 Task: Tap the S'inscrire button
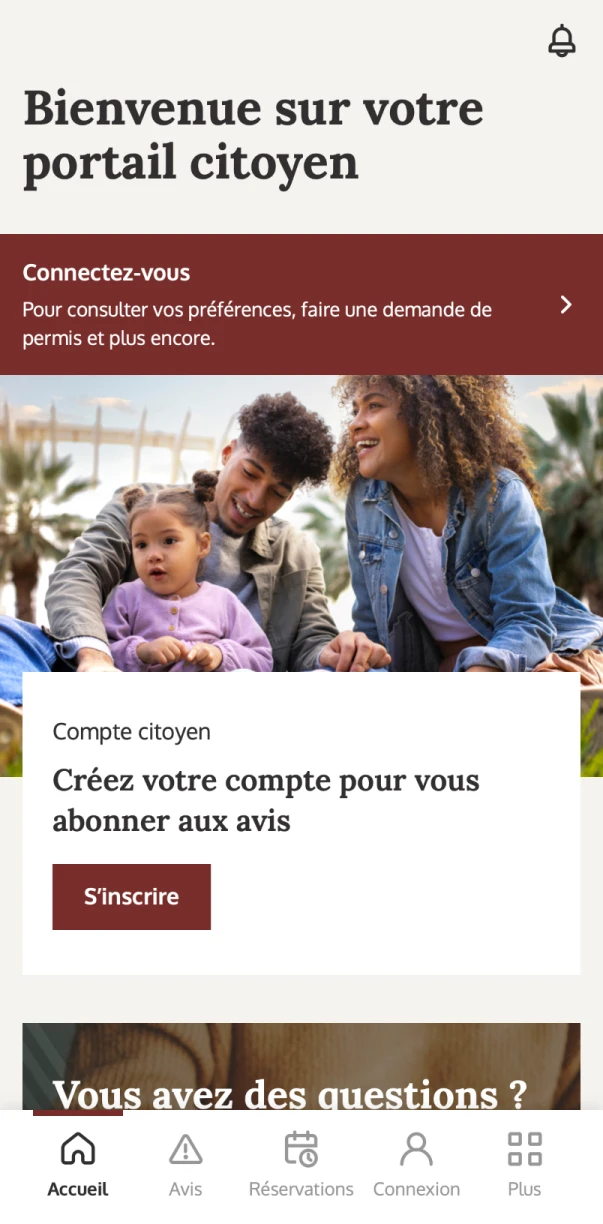[131, 896]
